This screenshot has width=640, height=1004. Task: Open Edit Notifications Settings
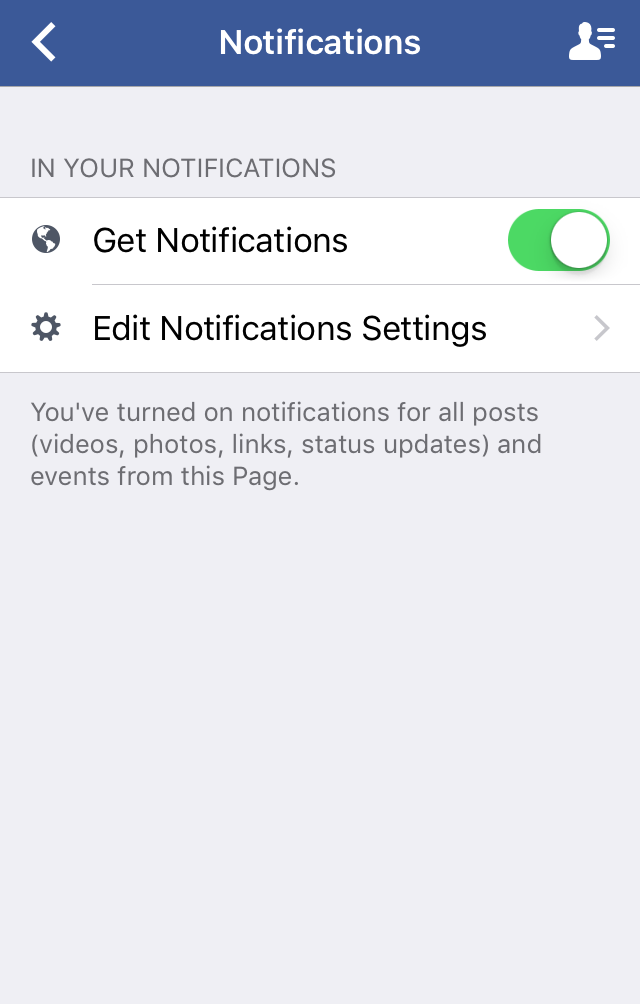320,328
